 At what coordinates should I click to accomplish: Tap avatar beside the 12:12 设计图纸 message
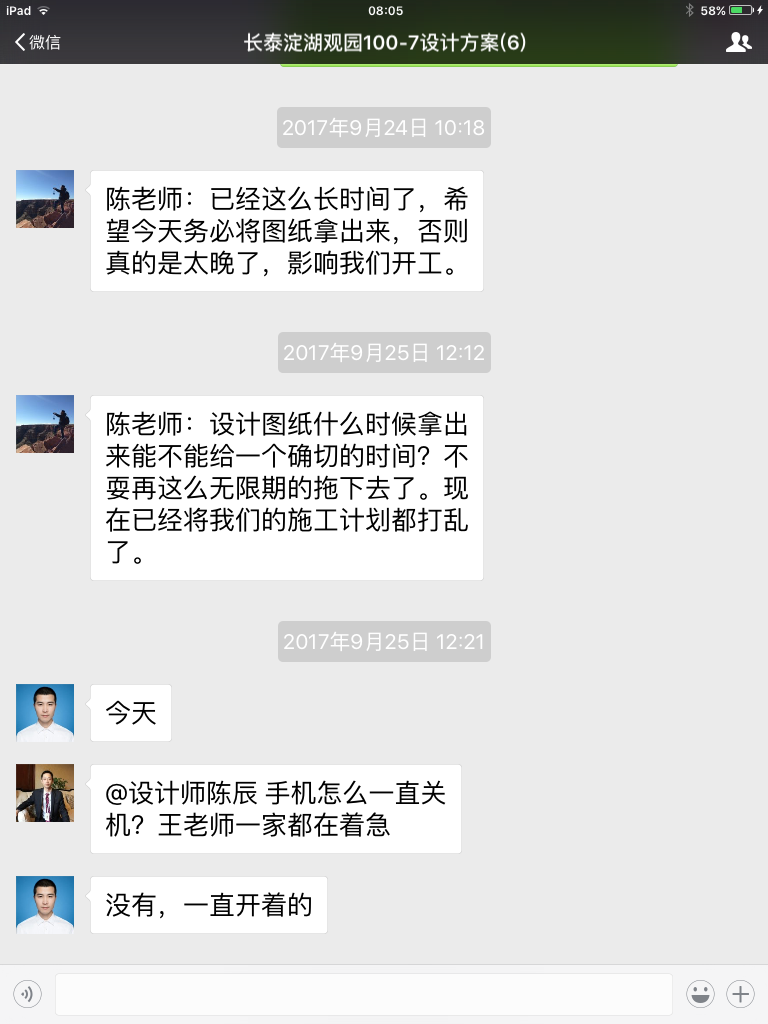[45, 424]
